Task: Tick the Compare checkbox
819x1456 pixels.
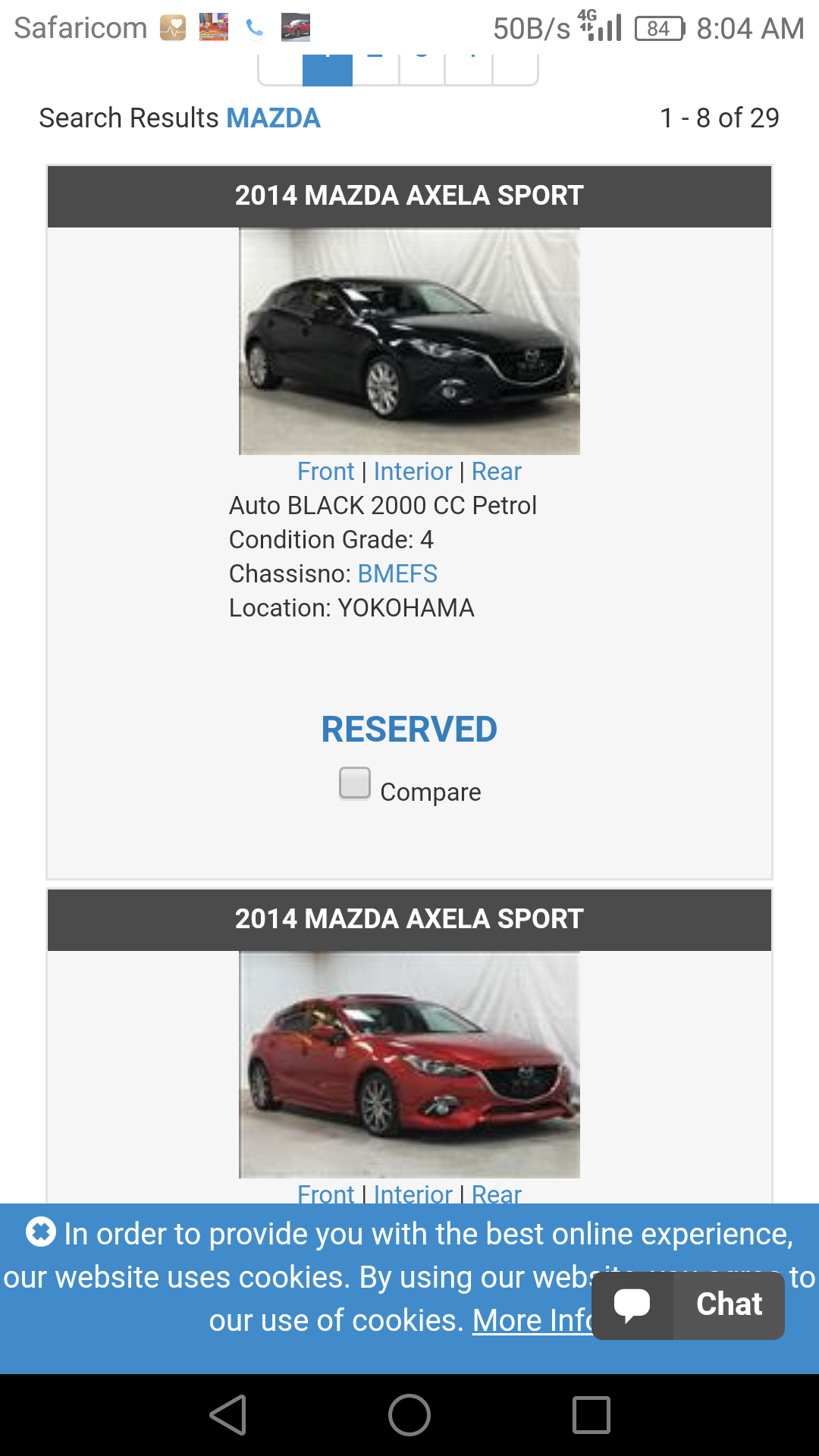Action: pyautogui.click(x=355, y=783)
